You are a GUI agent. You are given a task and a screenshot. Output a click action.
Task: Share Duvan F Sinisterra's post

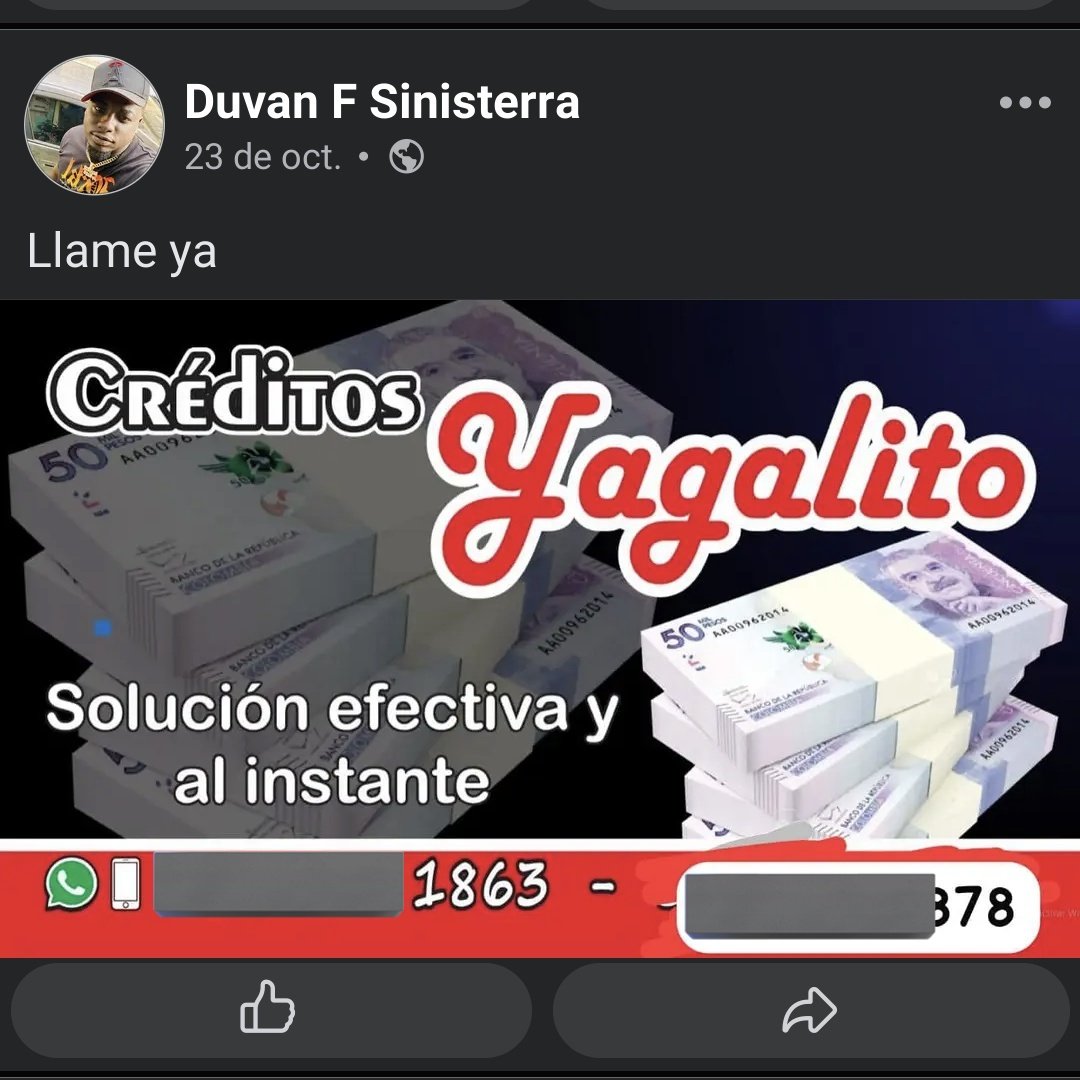(x=809, y=1009)
